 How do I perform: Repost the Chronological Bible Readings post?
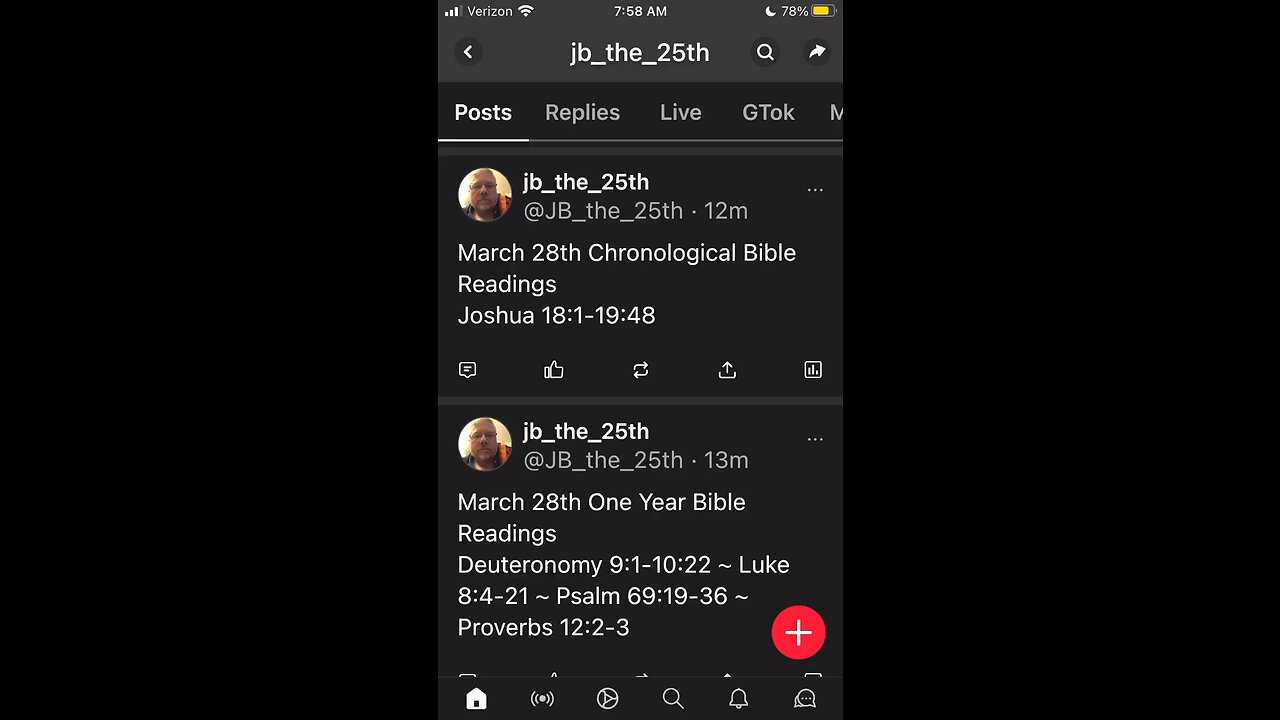point(641,370)
